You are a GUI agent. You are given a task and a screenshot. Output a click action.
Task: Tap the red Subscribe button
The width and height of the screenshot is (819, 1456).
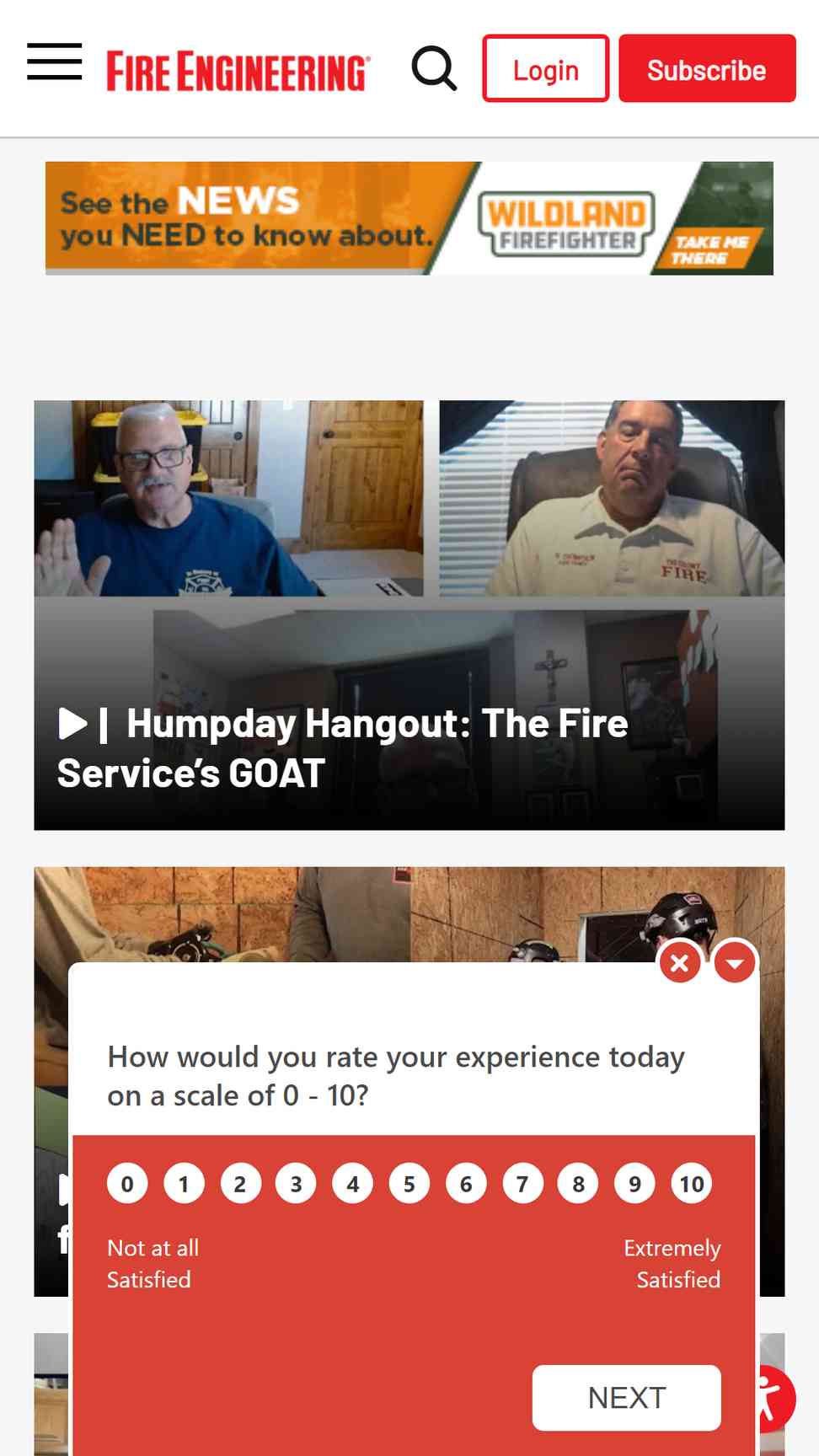point(707,68)
